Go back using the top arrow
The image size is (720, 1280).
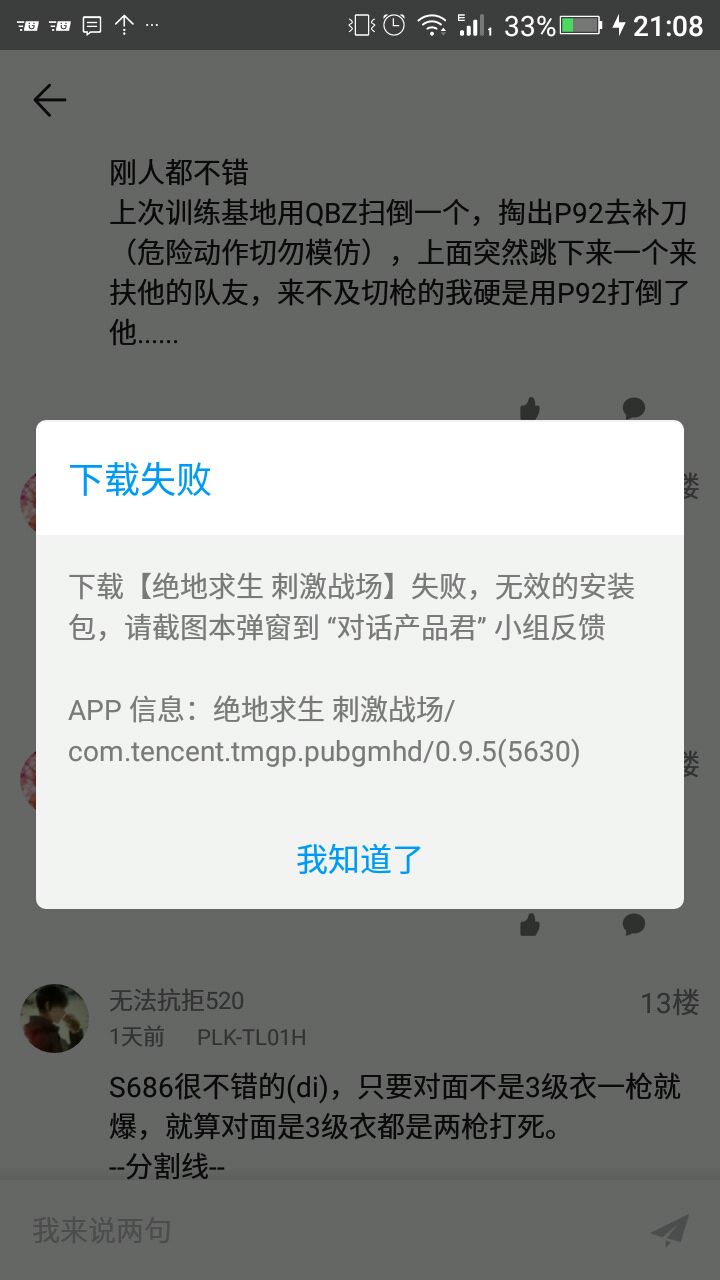(49, 100)
